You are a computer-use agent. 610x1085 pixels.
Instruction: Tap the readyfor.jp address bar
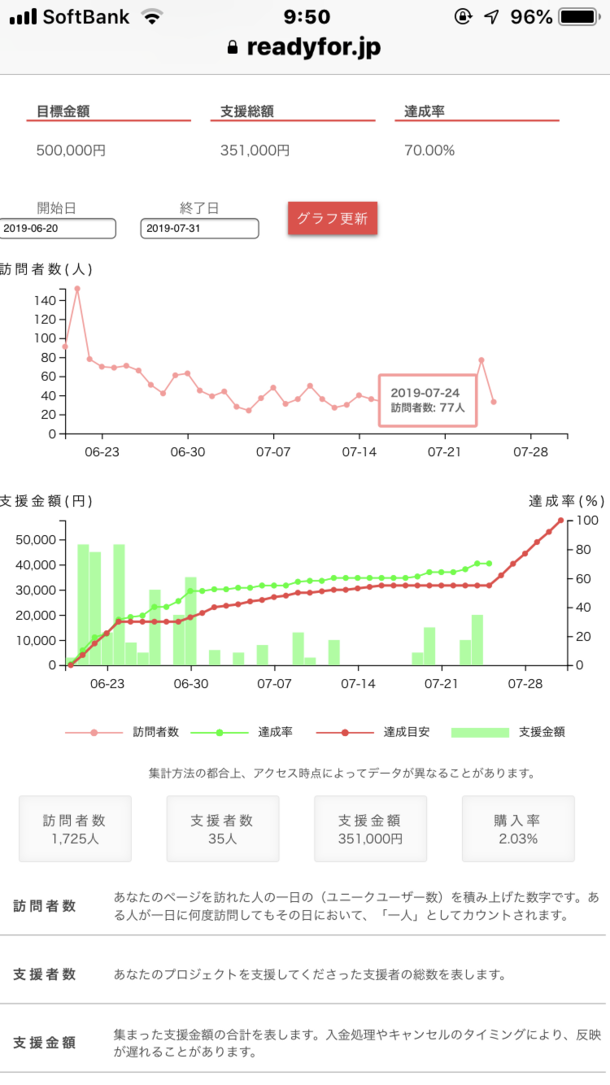click(x=305, y=47)
